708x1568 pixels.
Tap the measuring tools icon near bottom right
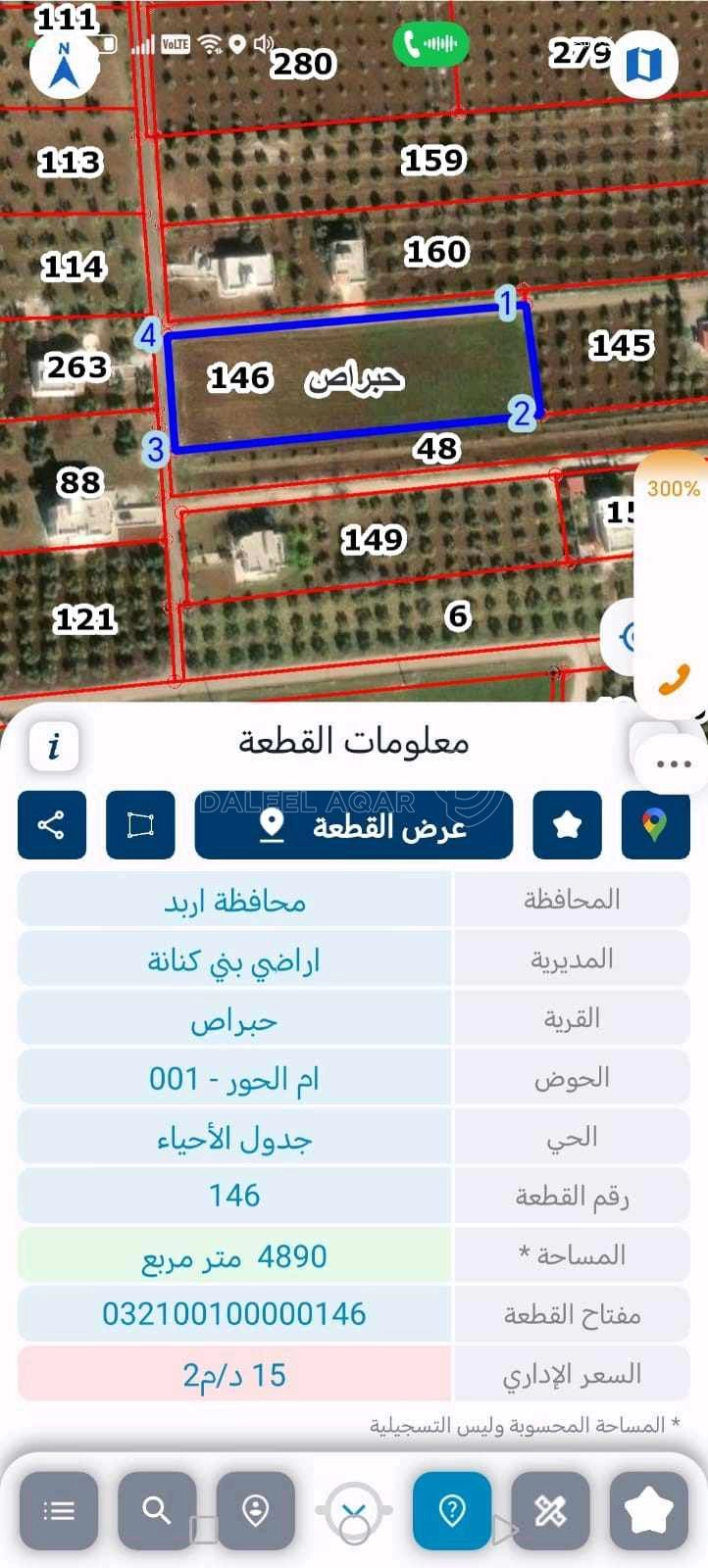click(x=550, y=1510)
